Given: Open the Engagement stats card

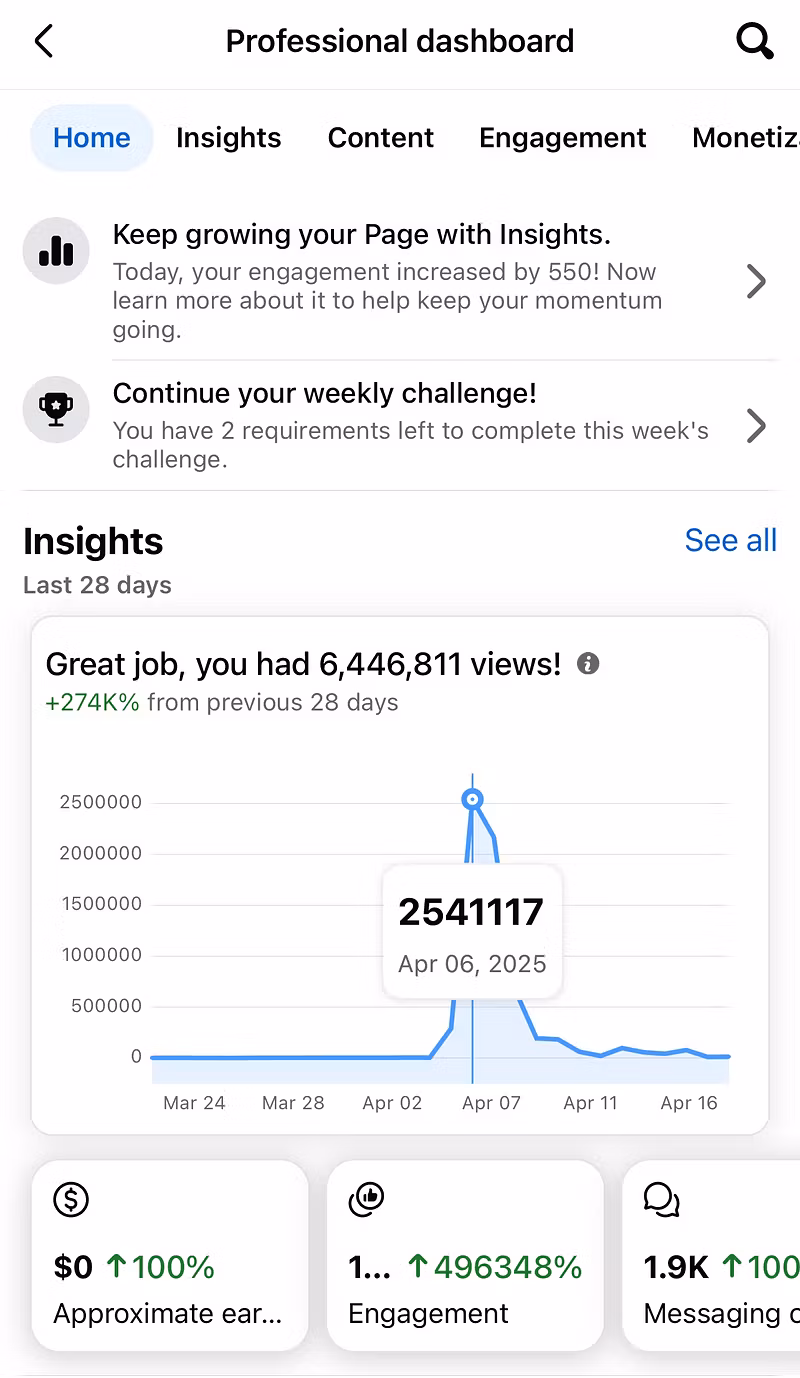Looking at the screenshot, I should point(465,1255).
